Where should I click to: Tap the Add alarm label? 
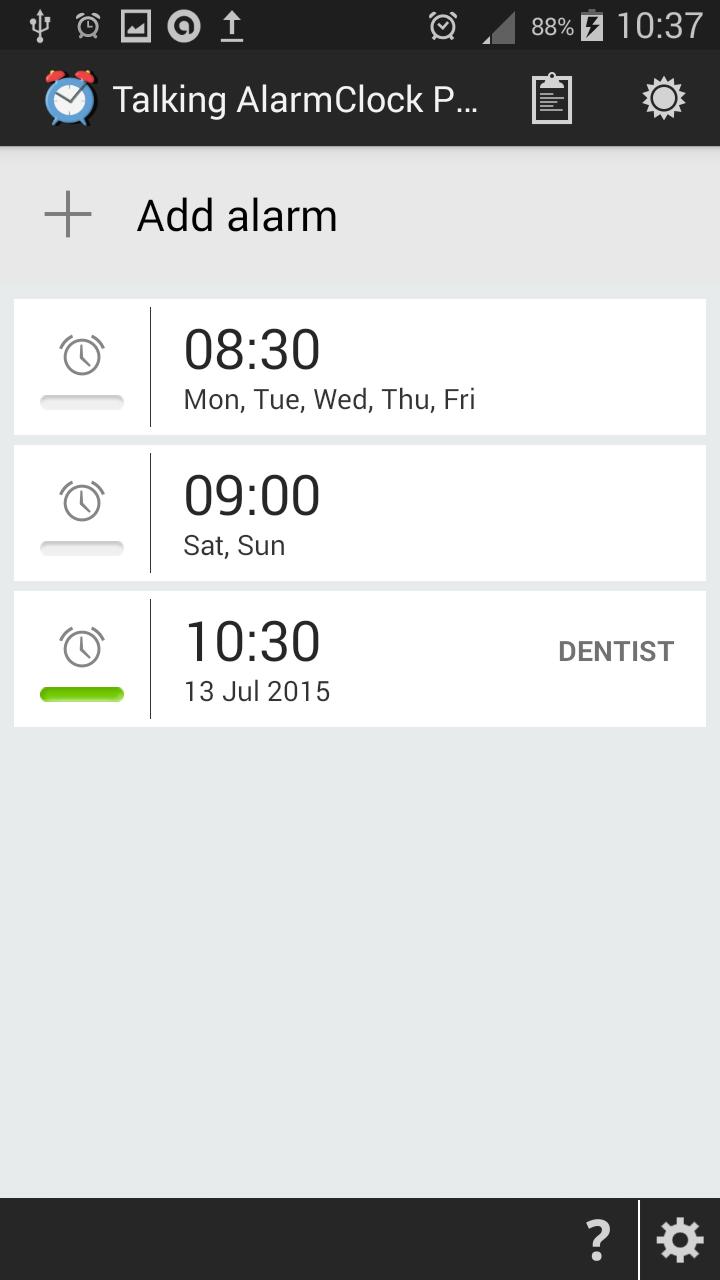coord(236,214)
